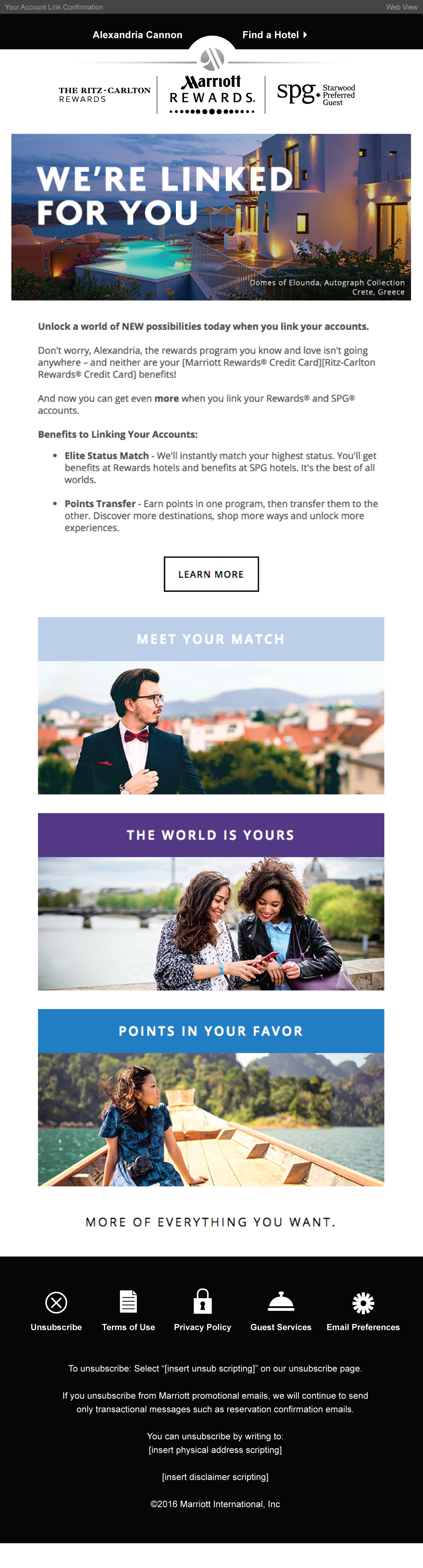View the Privacy Policy

202,1310
